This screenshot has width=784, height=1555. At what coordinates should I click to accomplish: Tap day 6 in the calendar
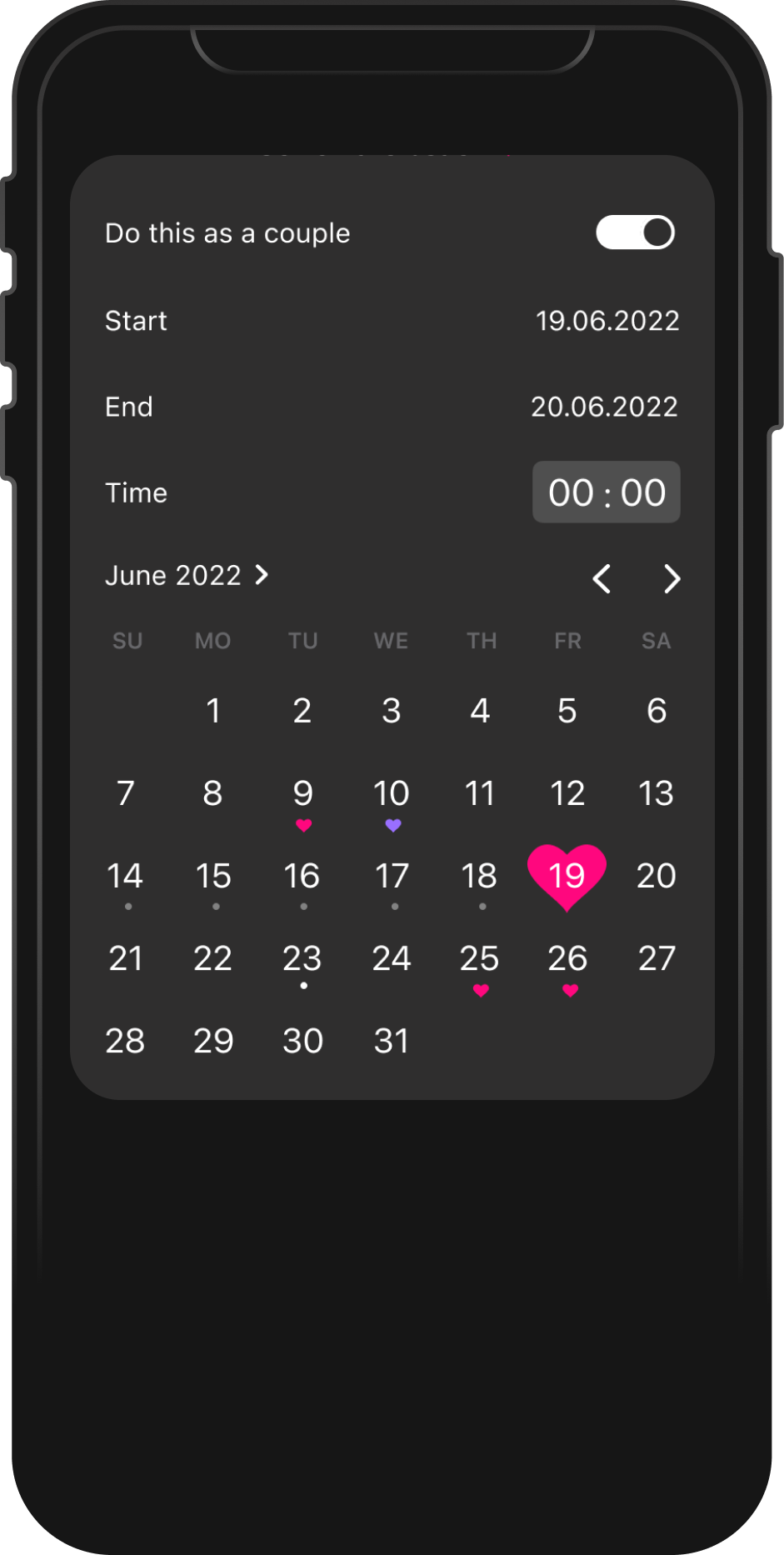(x=657, y=711)
